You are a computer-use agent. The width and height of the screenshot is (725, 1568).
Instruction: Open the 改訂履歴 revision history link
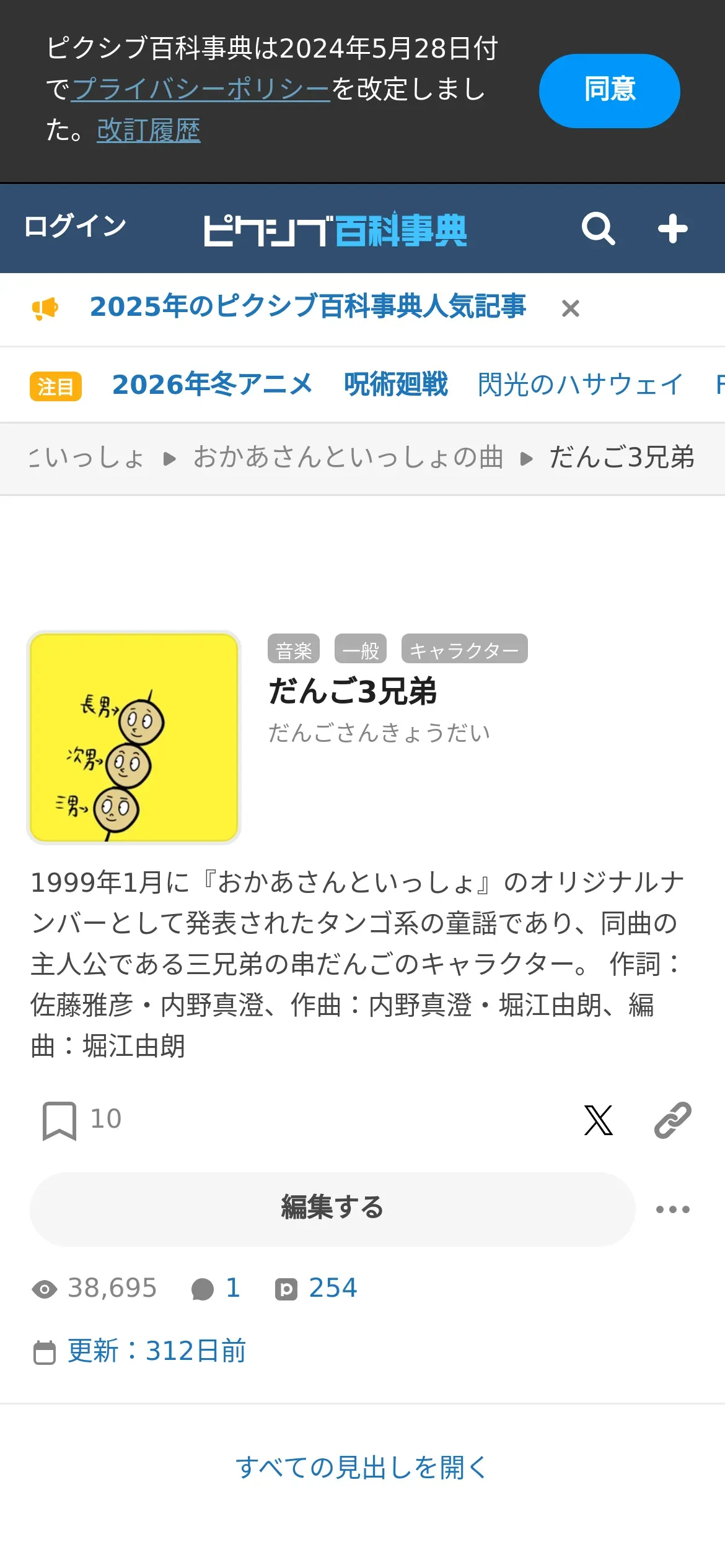[x=148, y=130]
